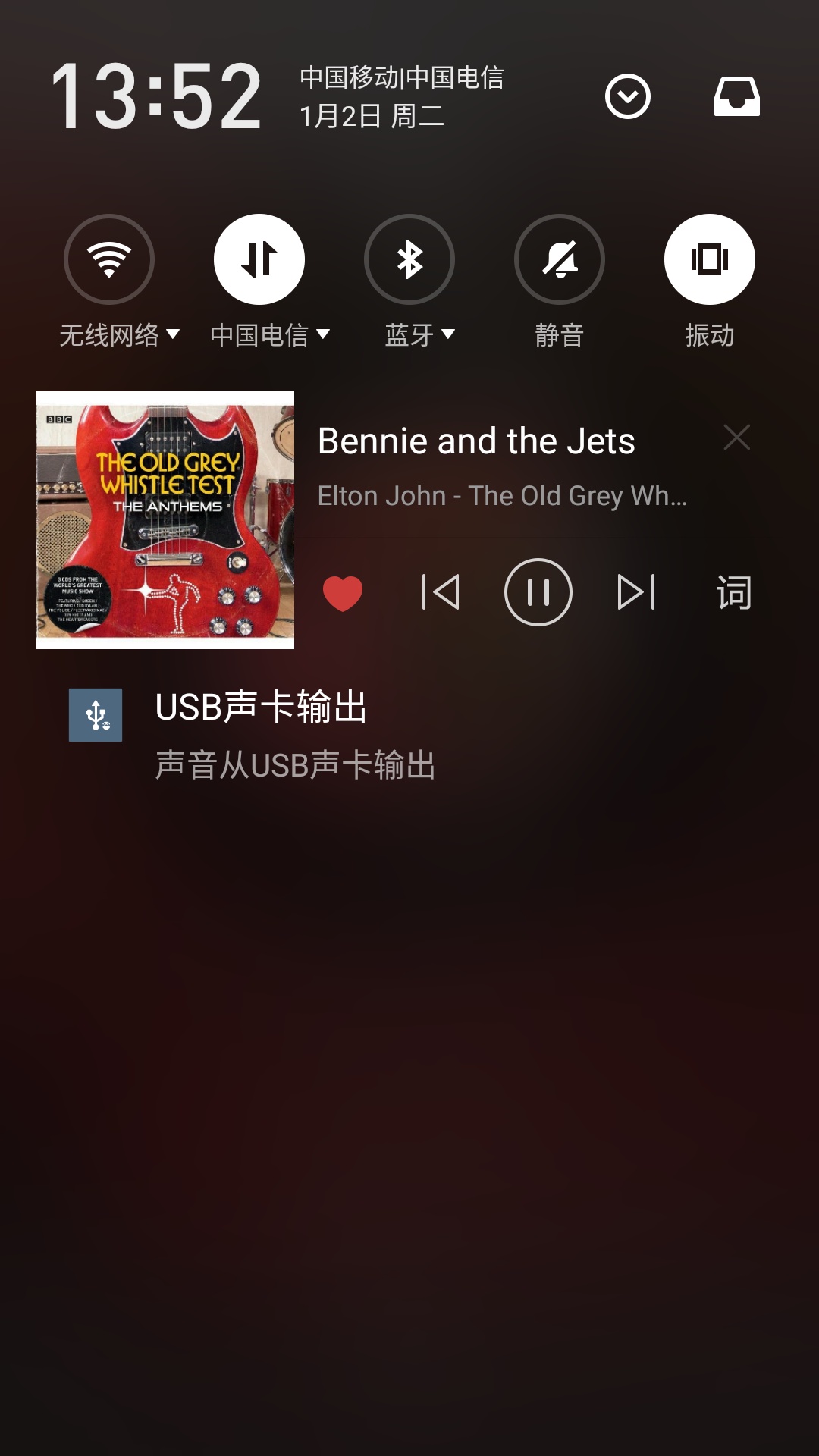Skip to the next track

point(636,592)
